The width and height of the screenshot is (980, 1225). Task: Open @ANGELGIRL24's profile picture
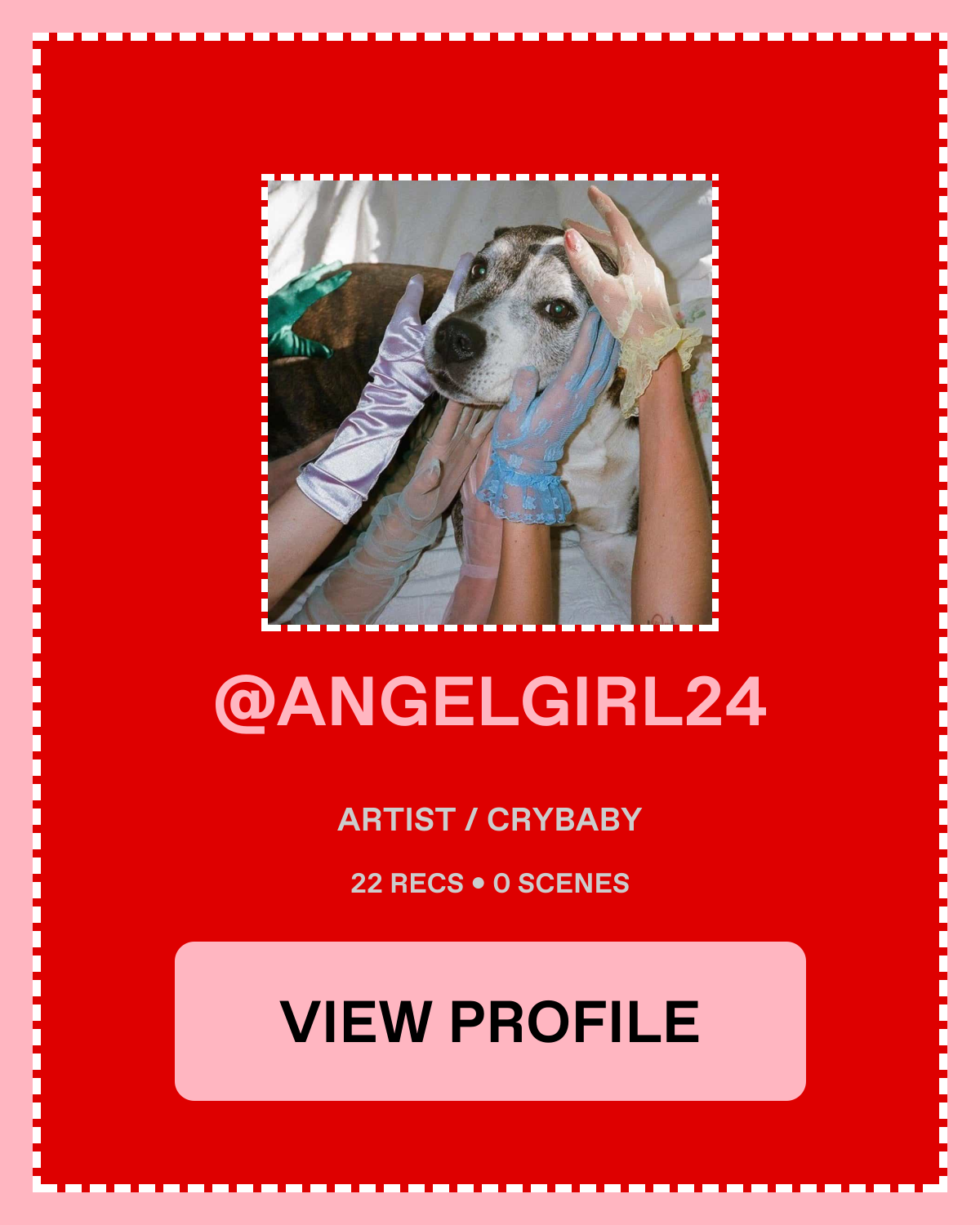[490, 403]
